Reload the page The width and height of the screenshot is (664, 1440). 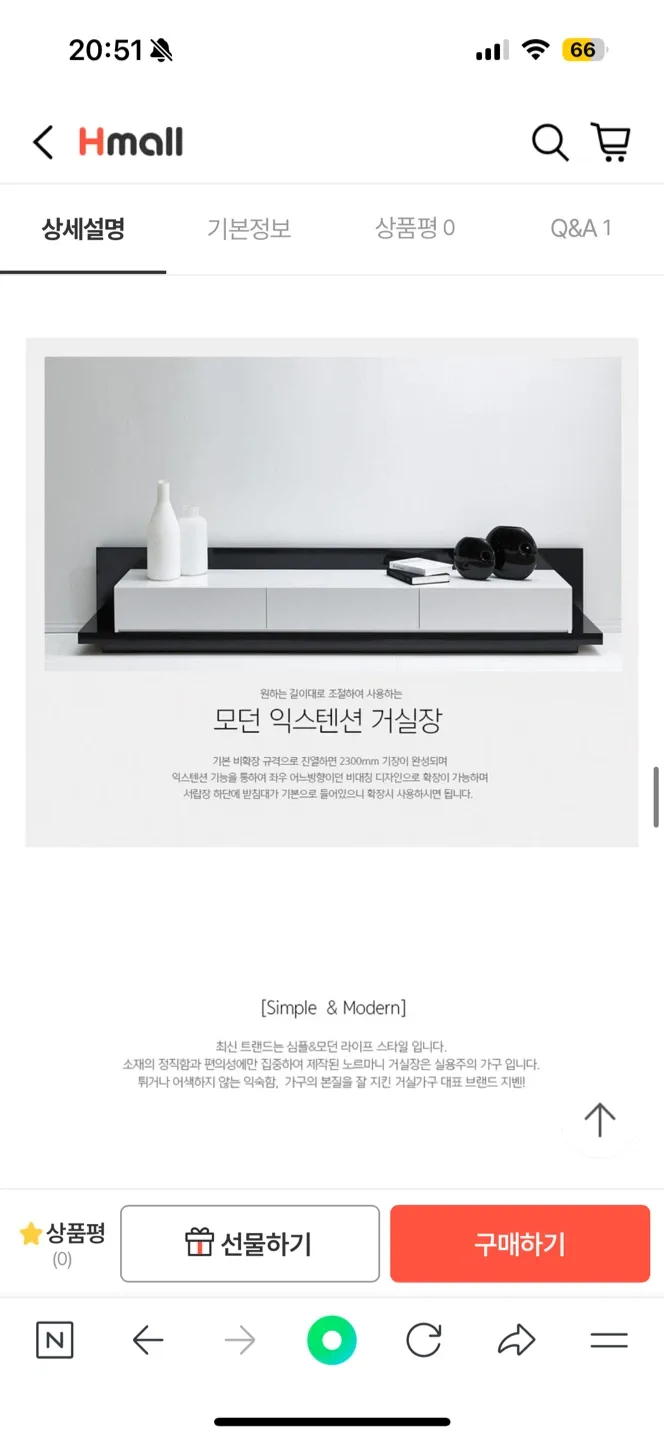[x=424, y=1341]
